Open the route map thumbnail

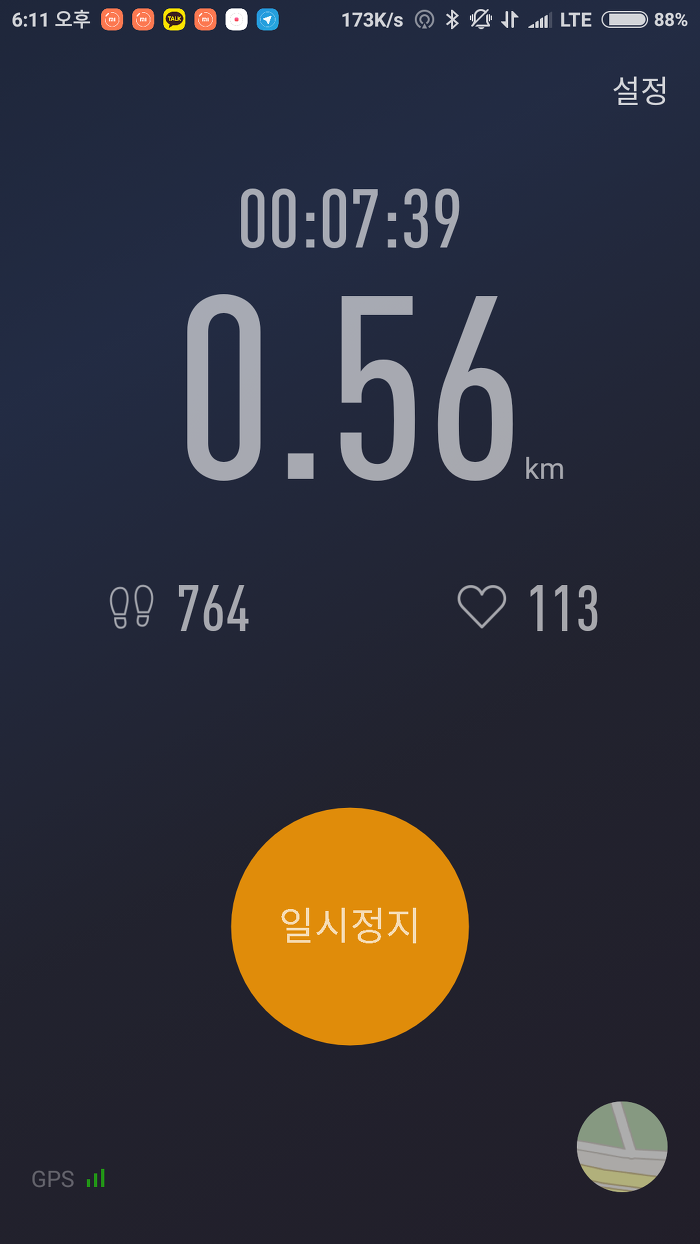tap(622, 1147)
